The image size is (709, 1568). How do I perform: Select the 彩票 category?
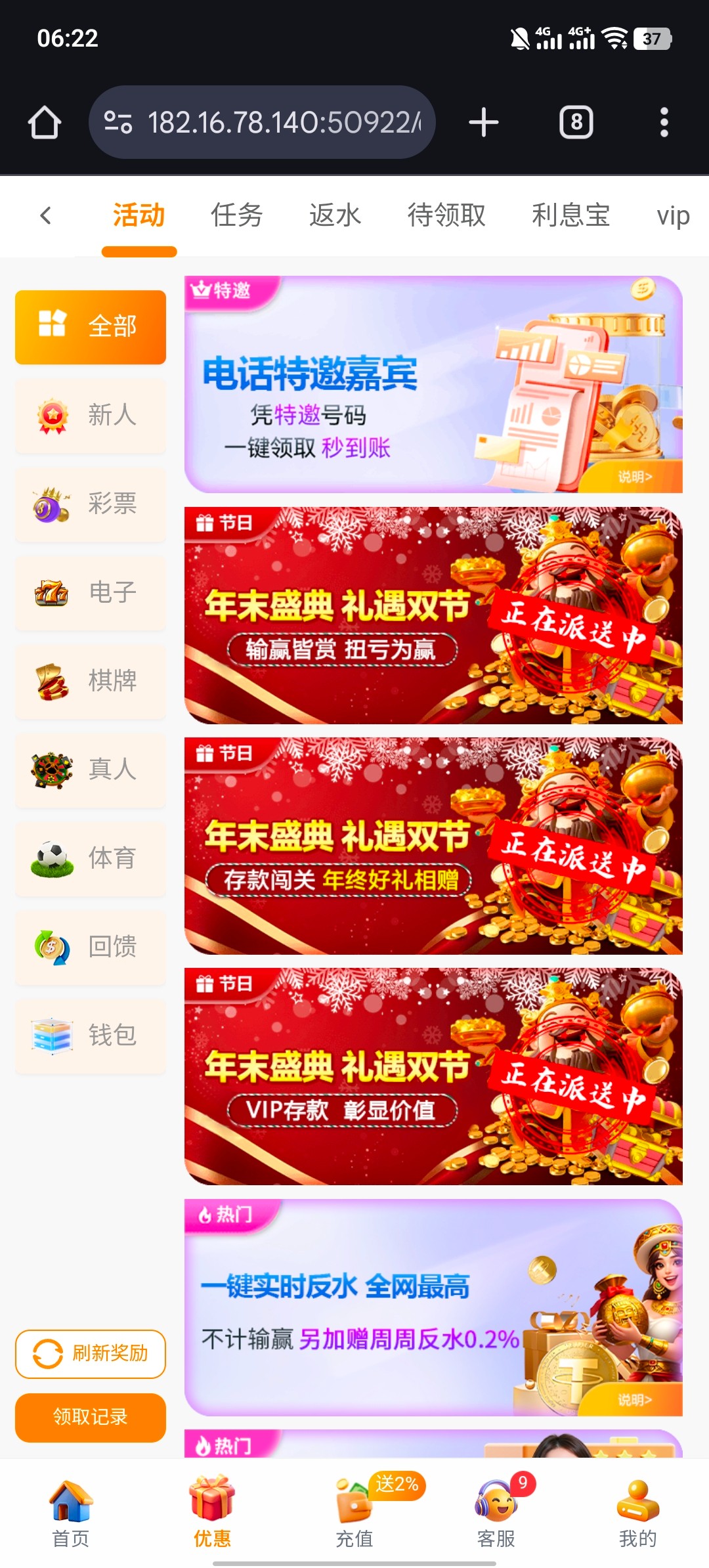point(91,504)
